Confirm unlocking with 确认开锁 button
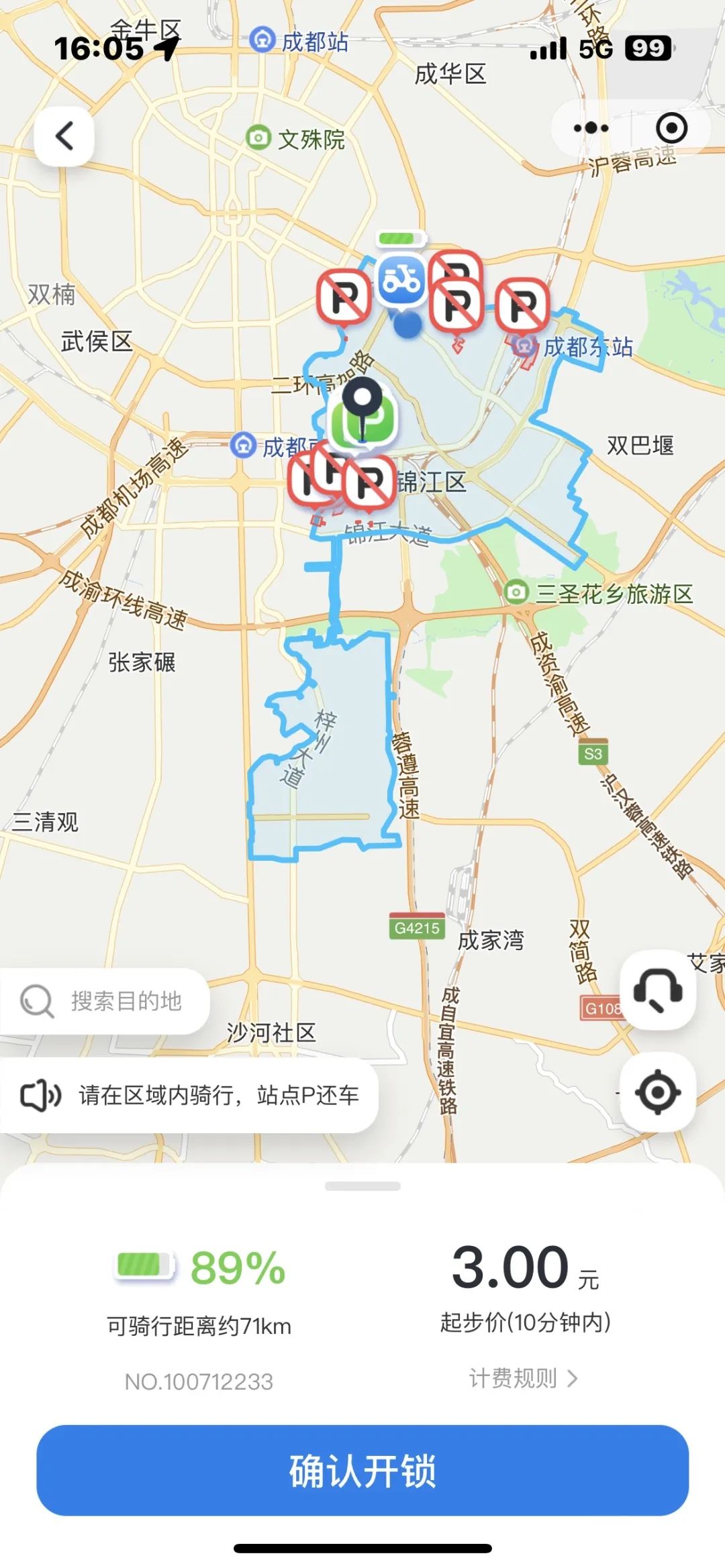Viewport: 725px width, 1568px height. pos(362,1470)
